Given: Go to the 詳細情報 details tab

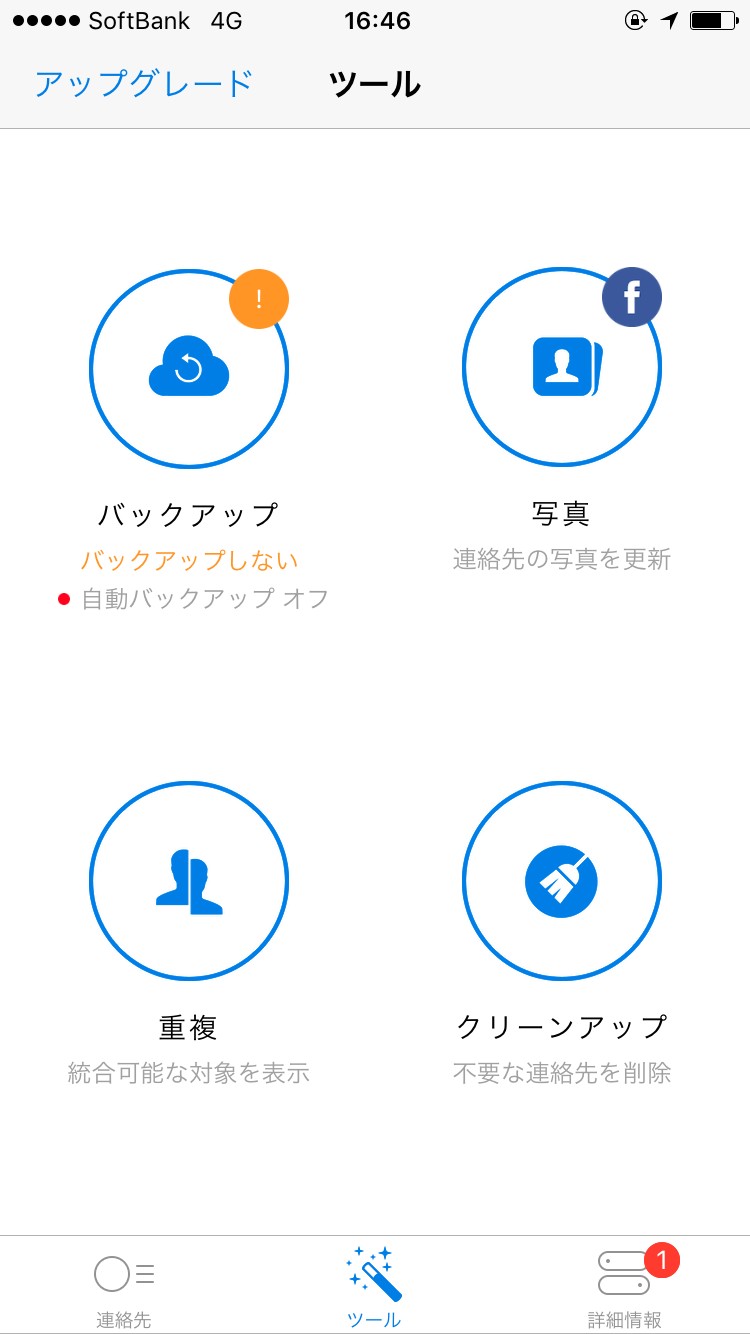Looking at the screenshot, I should 625,1286.
